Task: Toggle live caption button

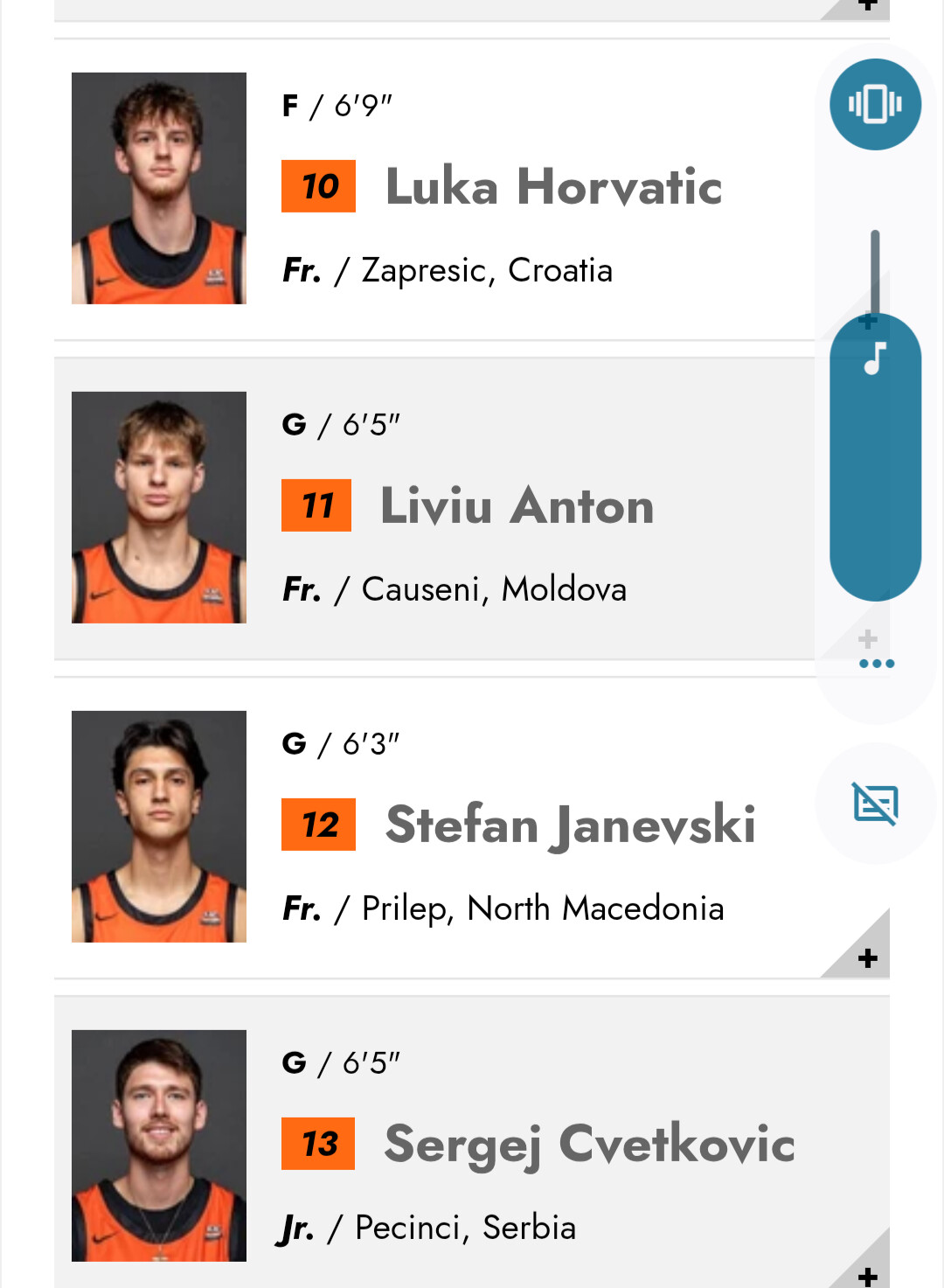Action: coord(875,804)
